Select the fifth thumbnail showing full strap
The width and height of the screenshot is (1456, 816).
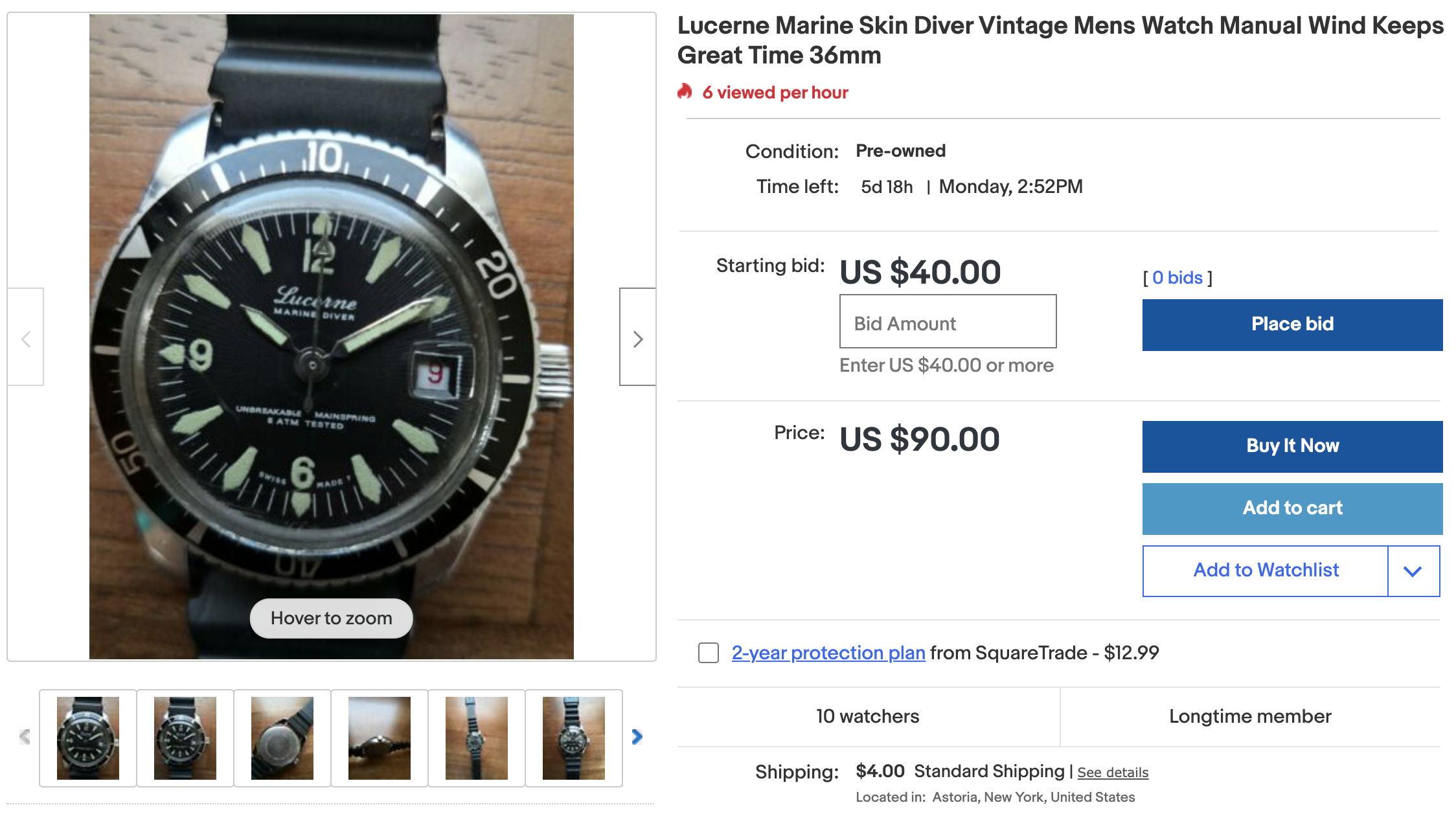477,738
